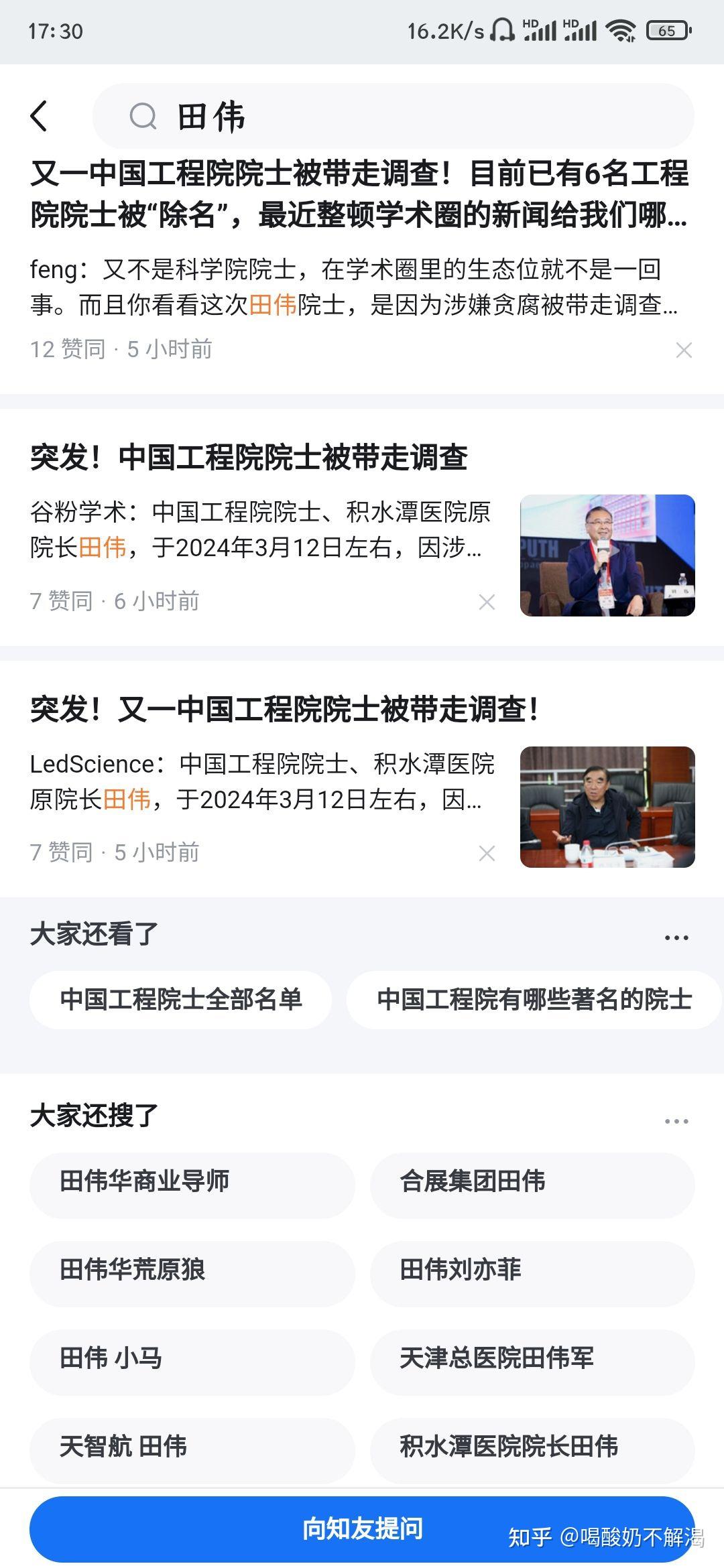Image resolution: width=724 pixels, height=1568 pixels.
Task: Expand the suggestion 积水潭医院院长田伟
Action: [532, 1449]
